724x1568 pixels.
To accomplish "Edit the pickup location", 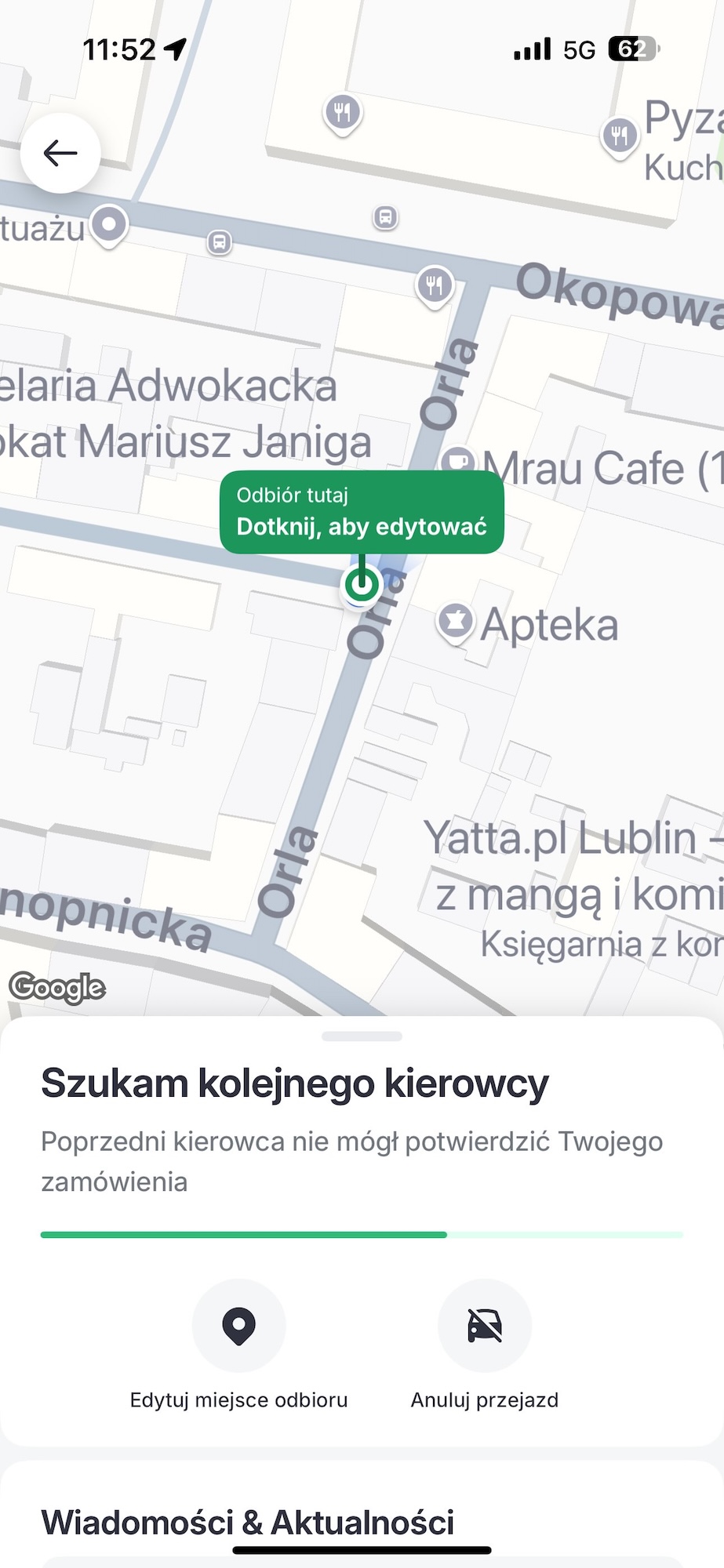I will (238, 1326).
